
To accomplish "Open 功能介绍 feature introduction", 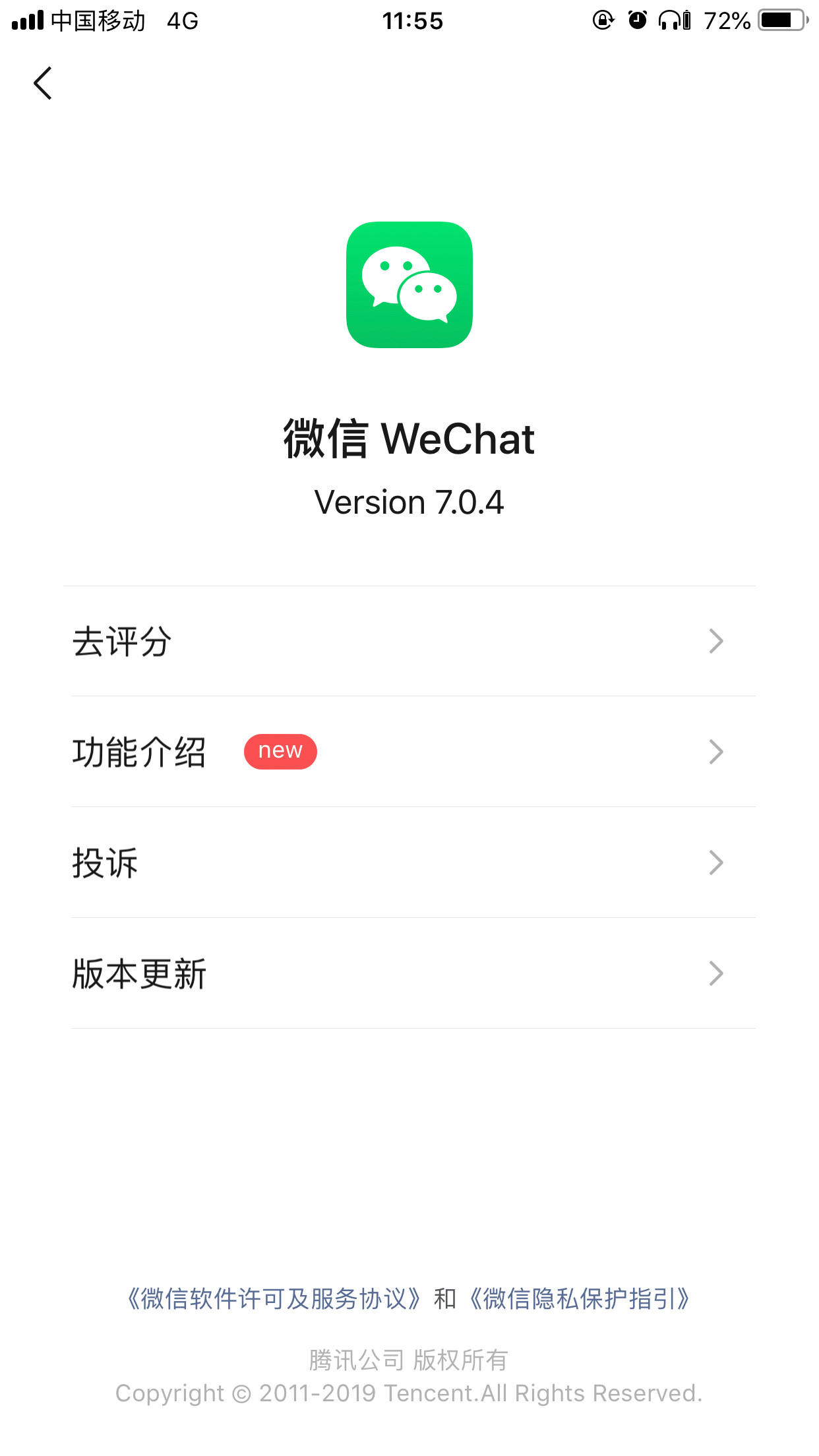I will (409, 752).
